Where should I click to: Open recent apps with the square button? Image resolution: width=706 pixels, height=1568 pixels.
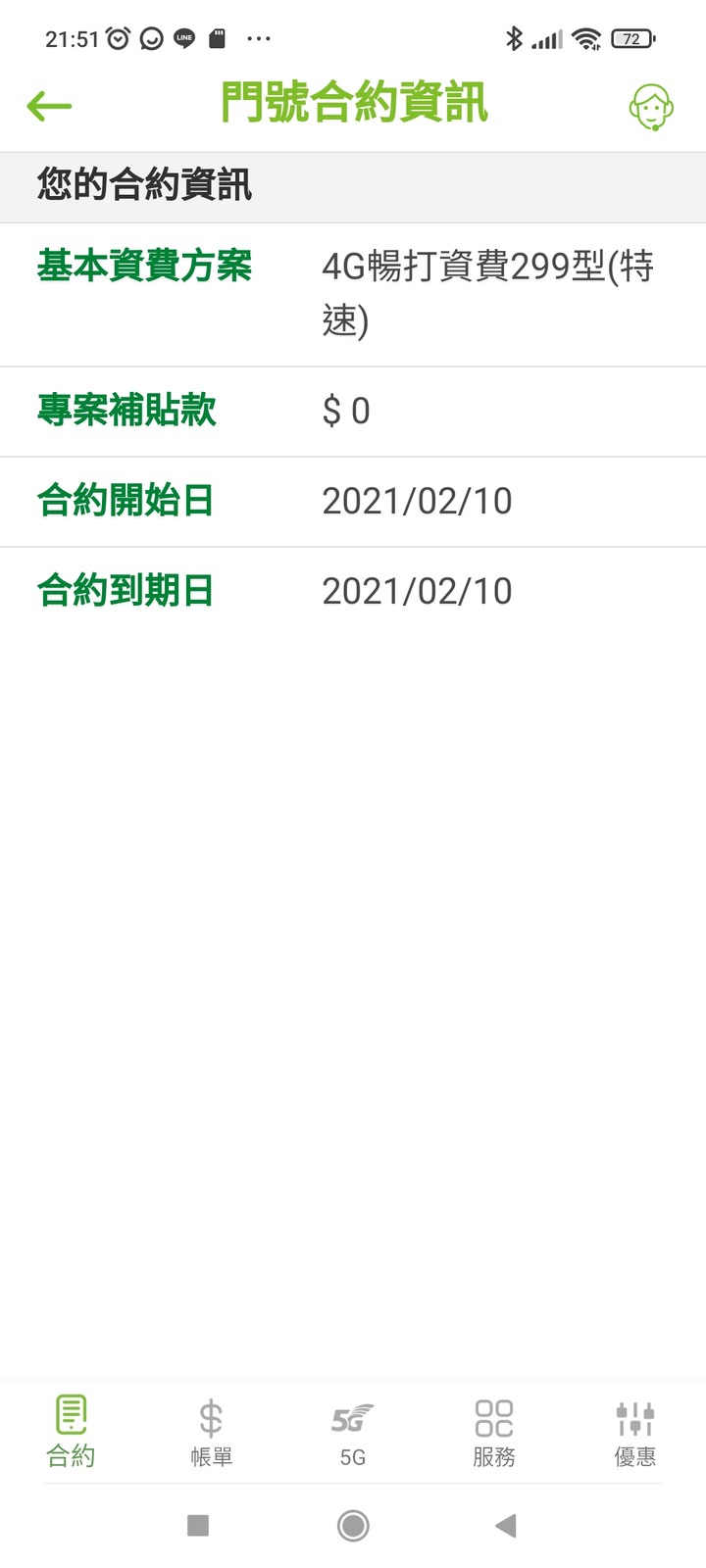pos(198,1525)
